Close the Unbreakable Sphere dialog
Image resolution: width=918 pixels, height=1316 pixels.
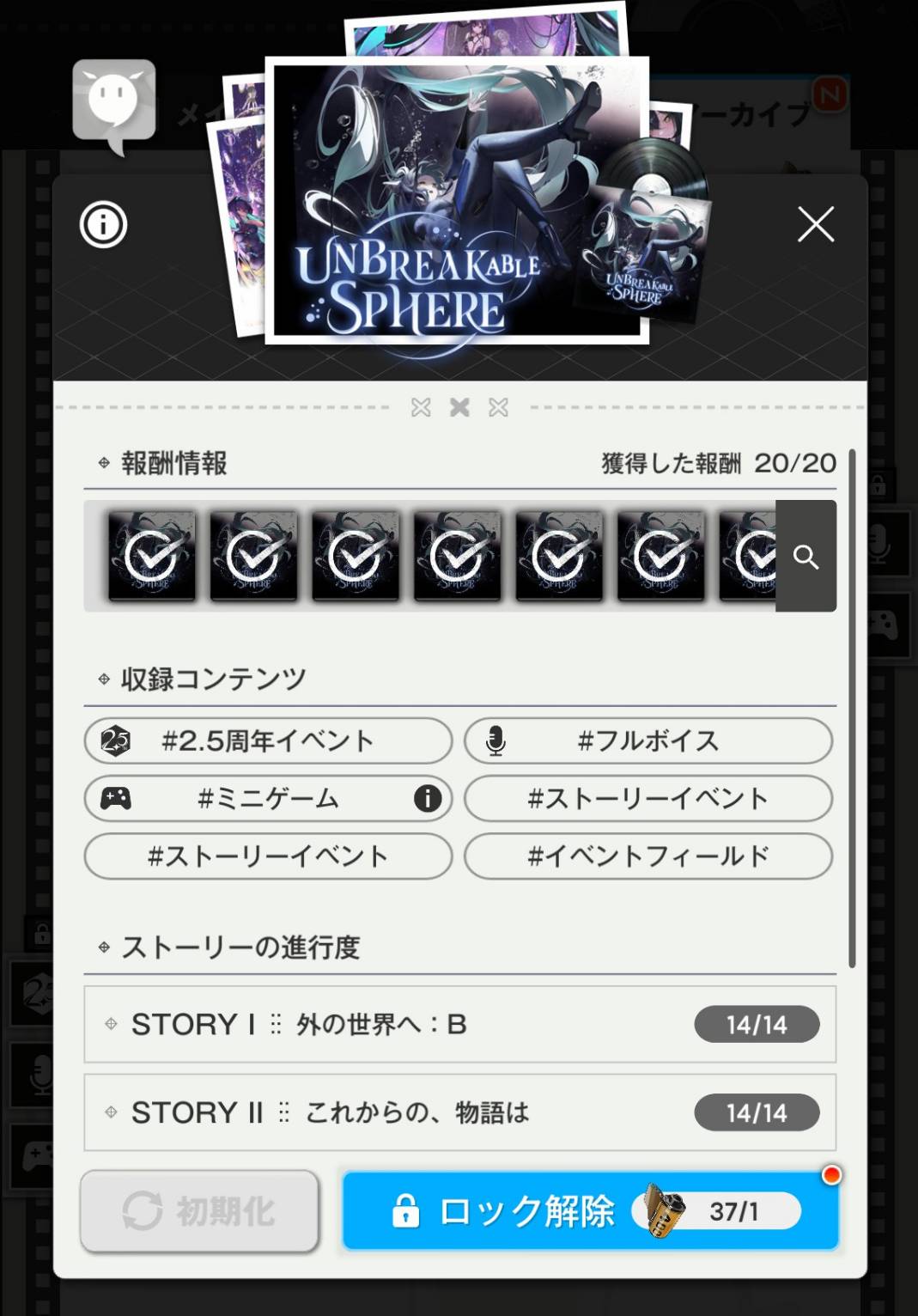tap(815, 225)
